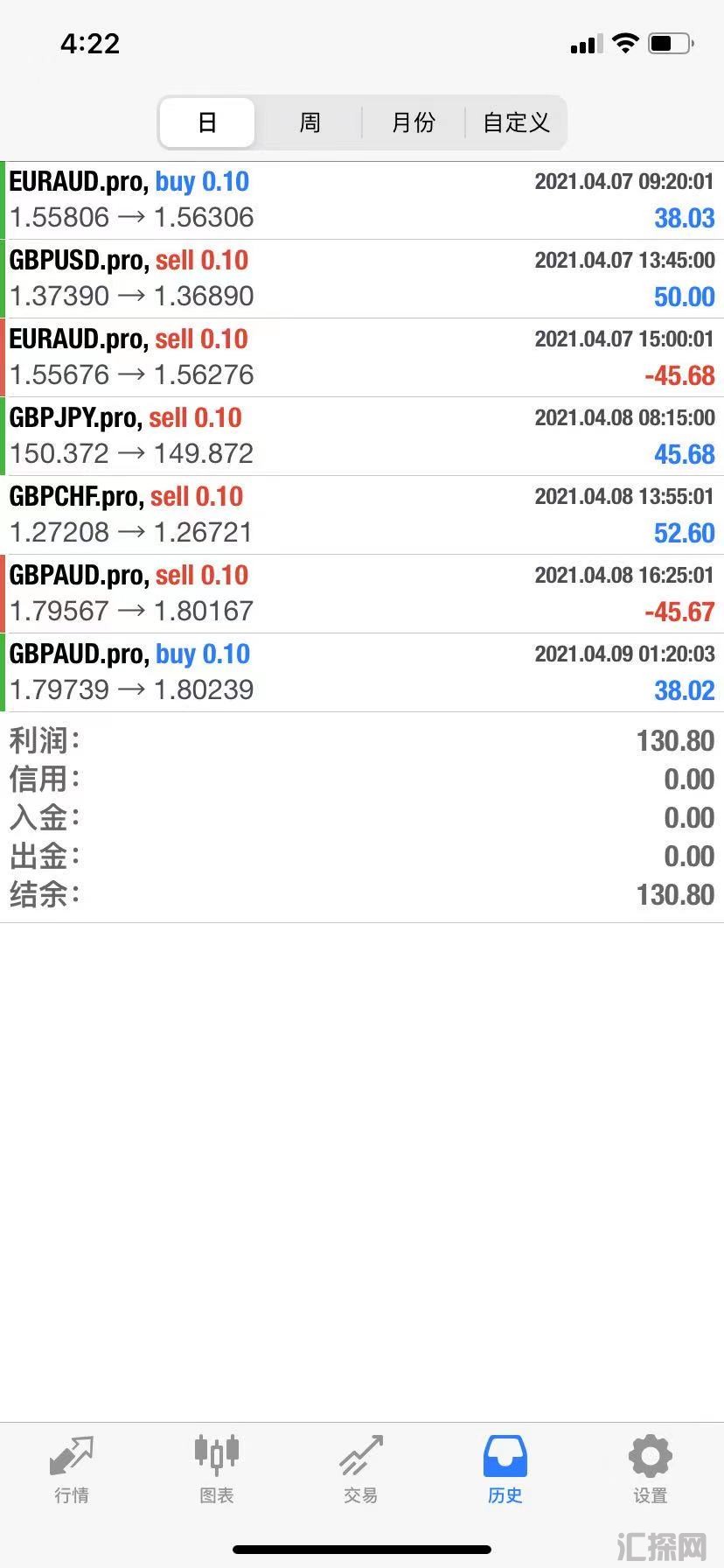Choose the 自定义 custom period tab
This screenshot has width=724, height=1568.
[x=516, y=122]
